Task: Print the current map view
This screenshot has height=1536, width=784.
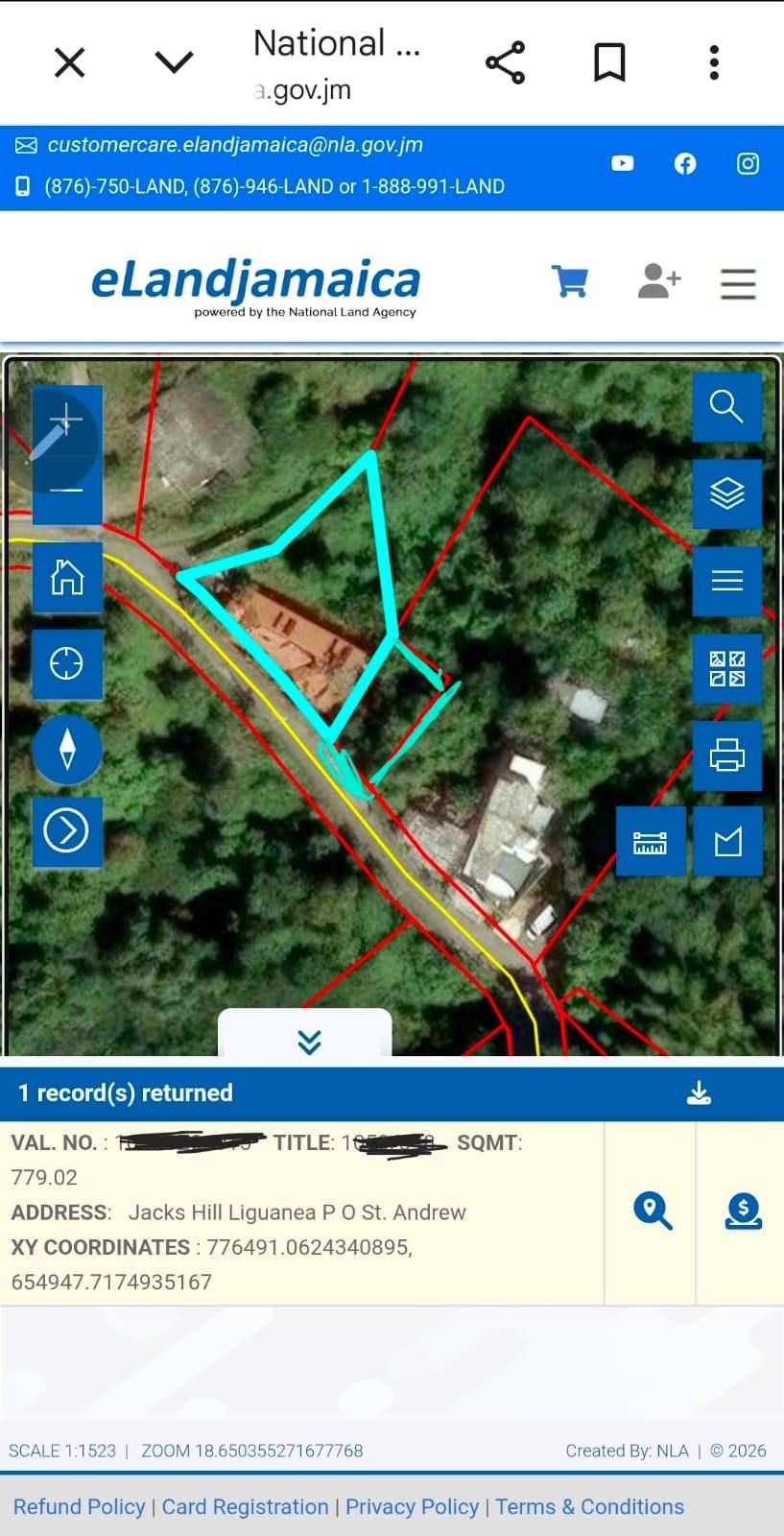Action: point(727,756)
